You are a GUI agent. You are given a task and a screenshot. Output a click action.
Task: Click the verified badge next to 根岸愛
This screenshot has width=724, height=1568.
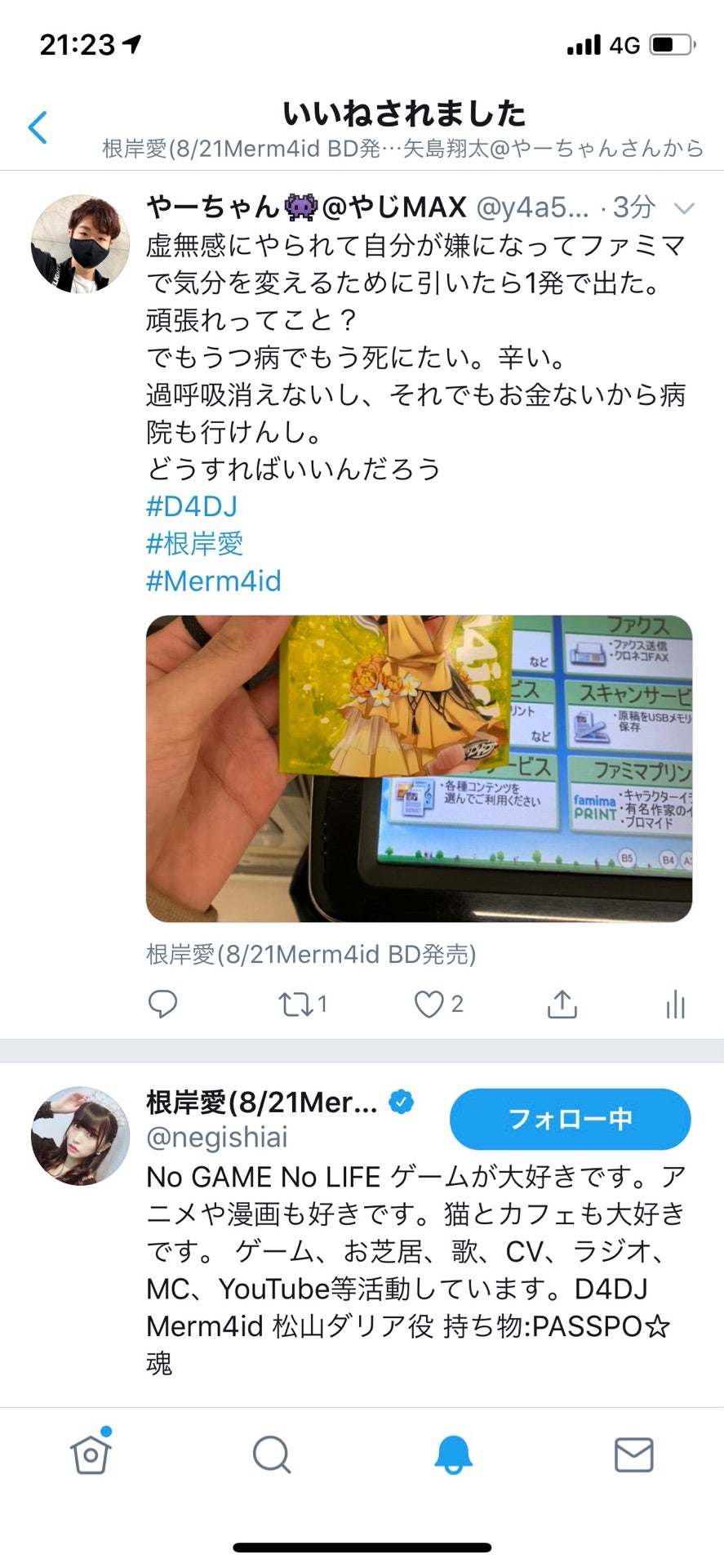click(x=400, y=1101)
